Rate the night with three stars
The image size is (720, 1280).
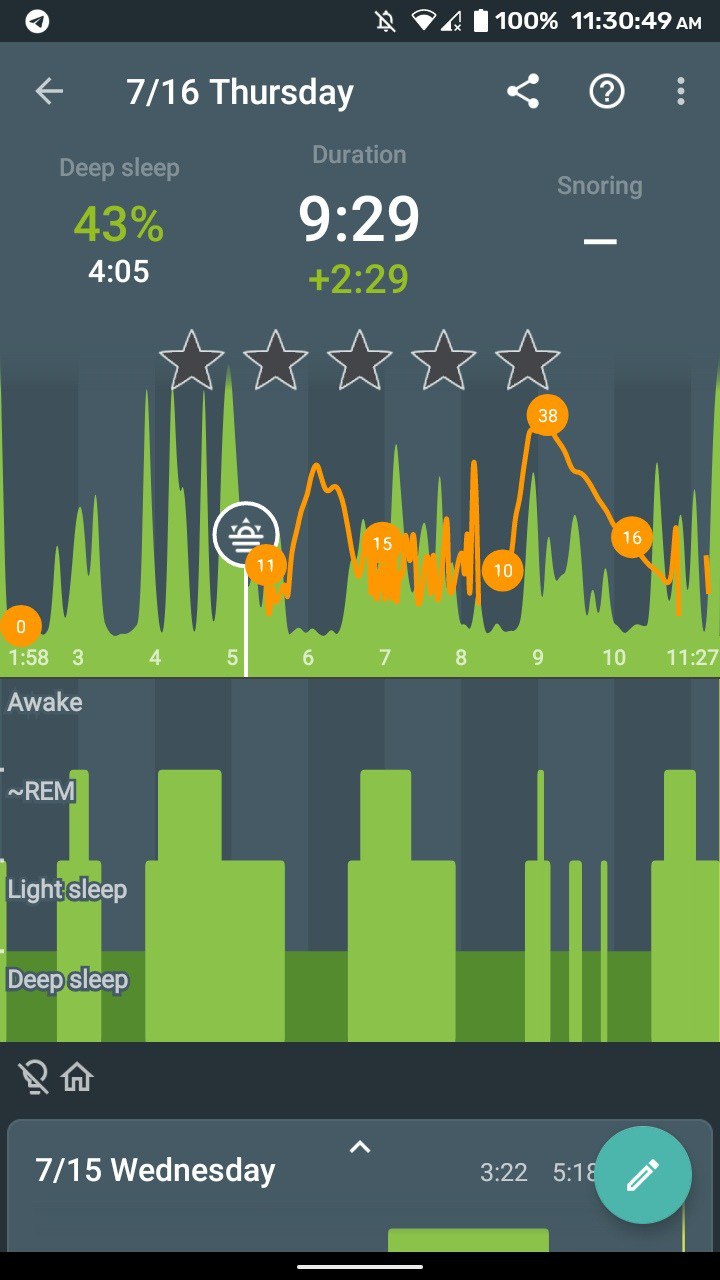pyautogui.click(x=359, y=360)
